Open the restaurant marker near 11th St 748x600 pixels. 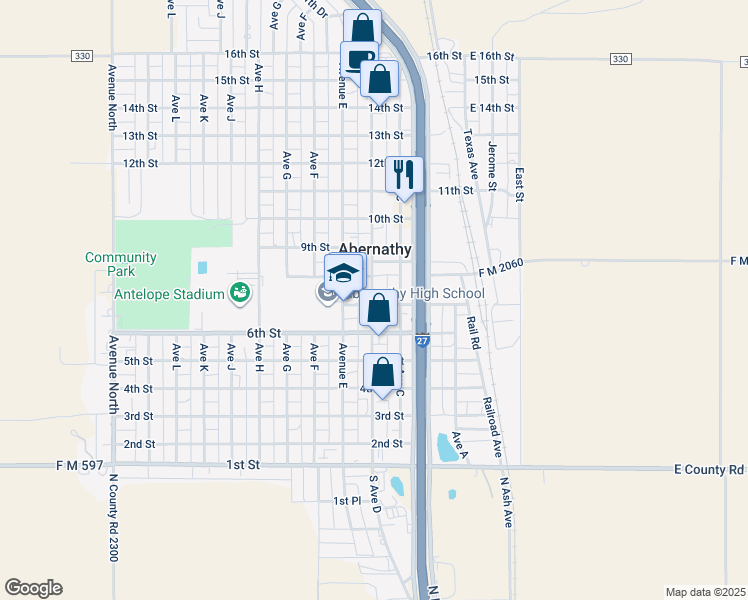tap(404, 174)
